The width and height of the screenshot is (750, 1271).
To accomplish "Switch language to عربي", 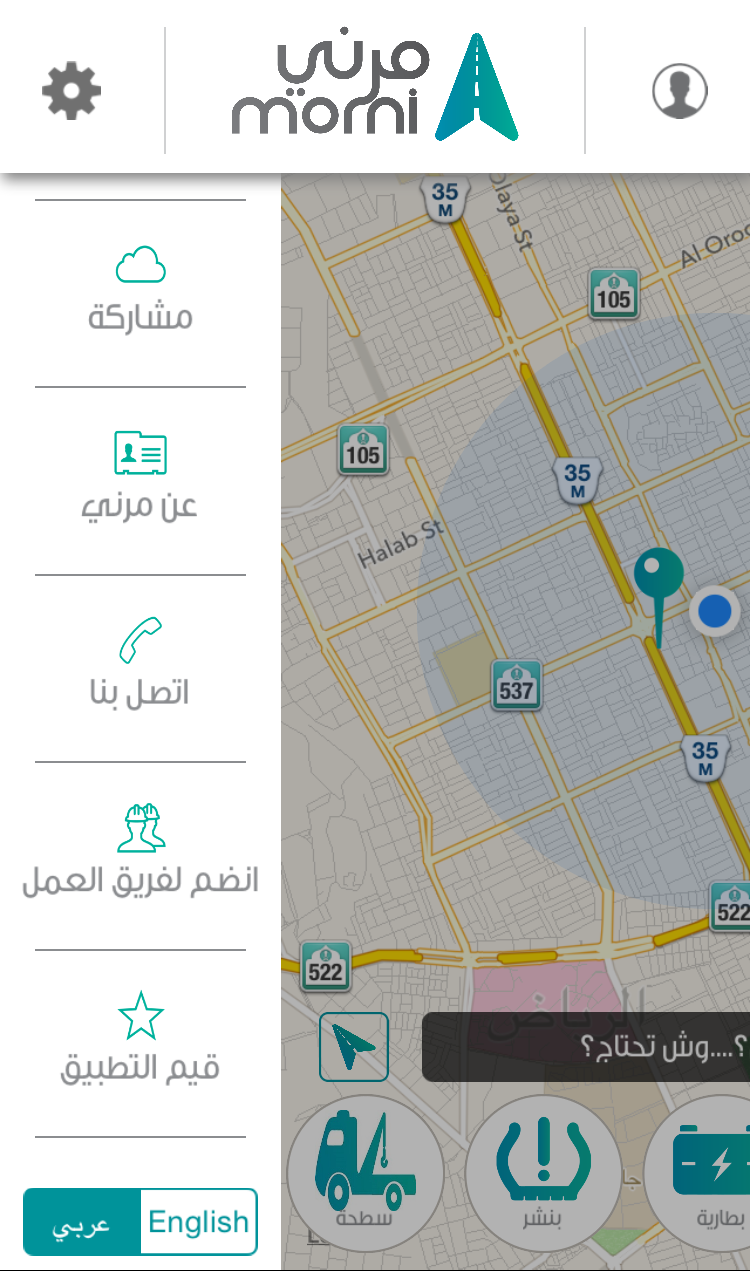I will click(82, 1221).
